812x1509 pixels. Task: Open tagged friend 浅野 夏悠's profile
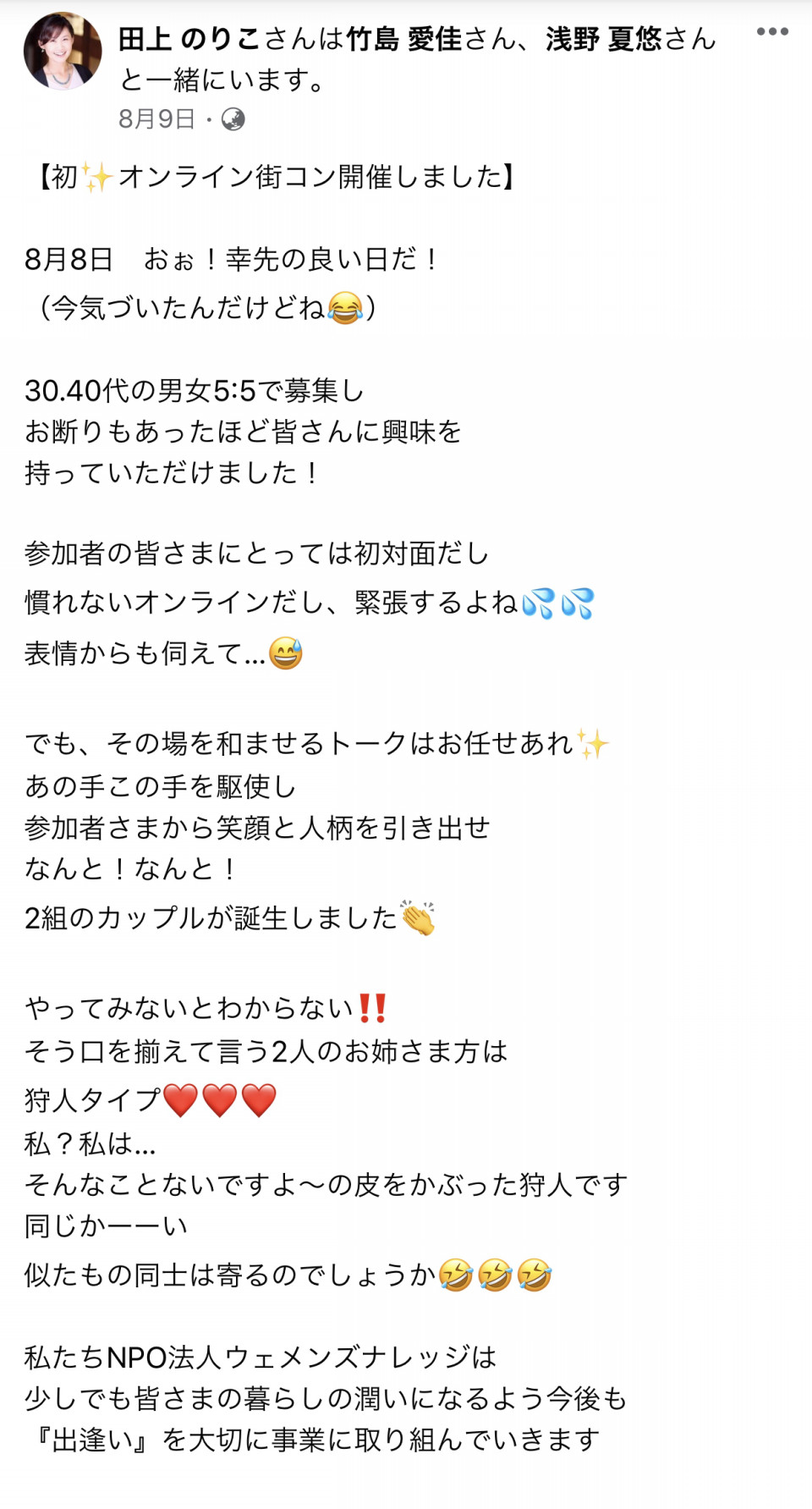(602, 39)
